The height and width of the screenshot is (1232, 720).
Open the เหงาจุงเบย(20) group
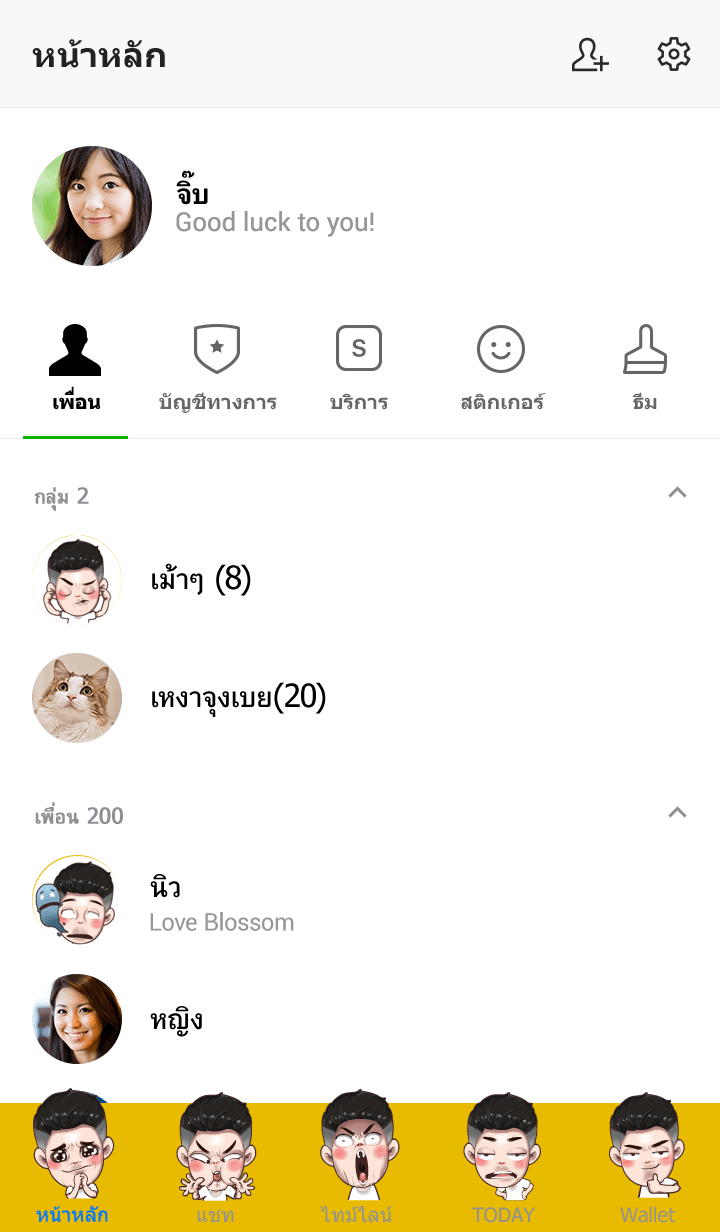(238, 698)
